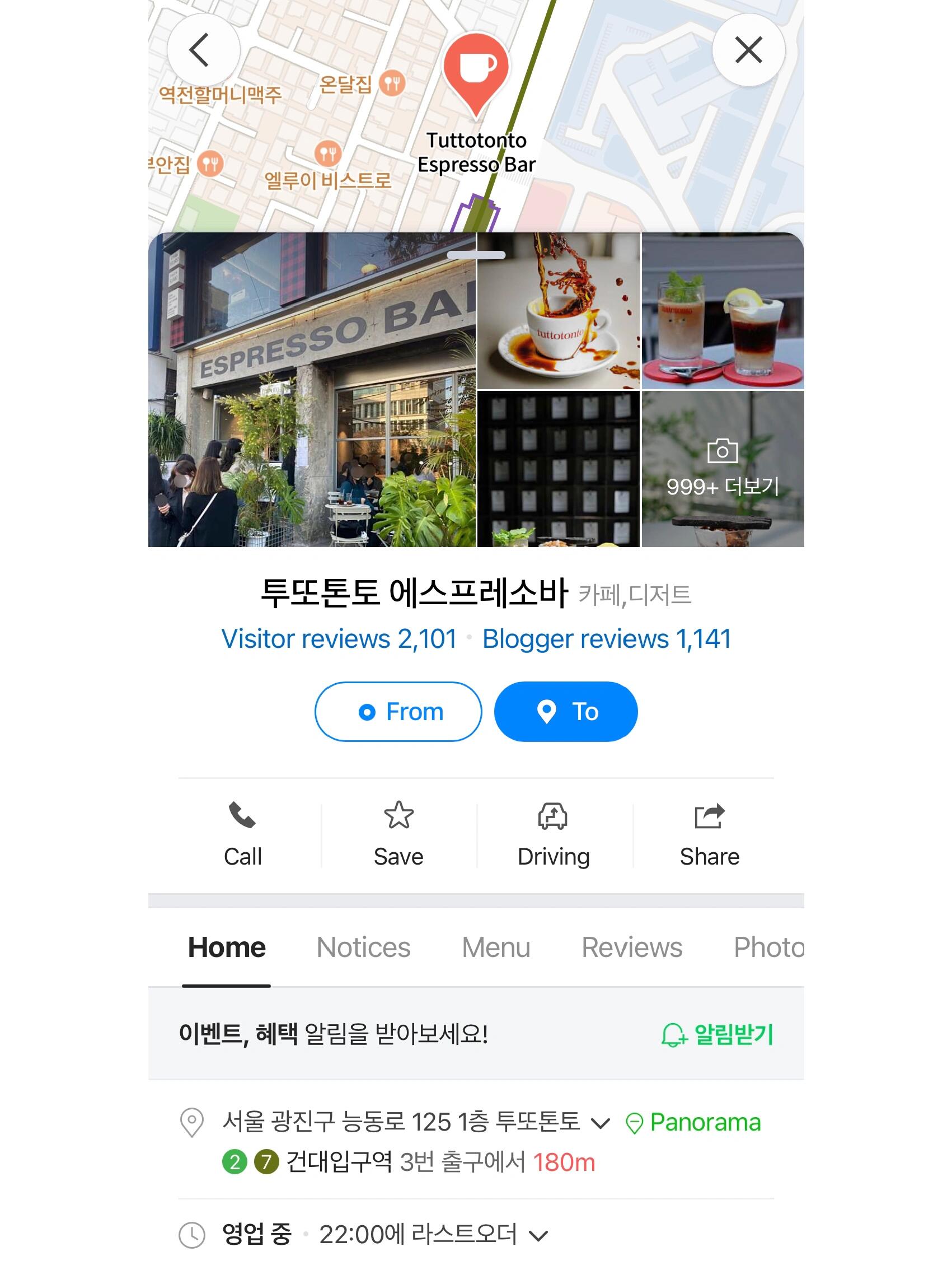The height and width of the screenshot is (1270, 952).
Task: Switch to the Photo tab
Action: coord(768,947)
